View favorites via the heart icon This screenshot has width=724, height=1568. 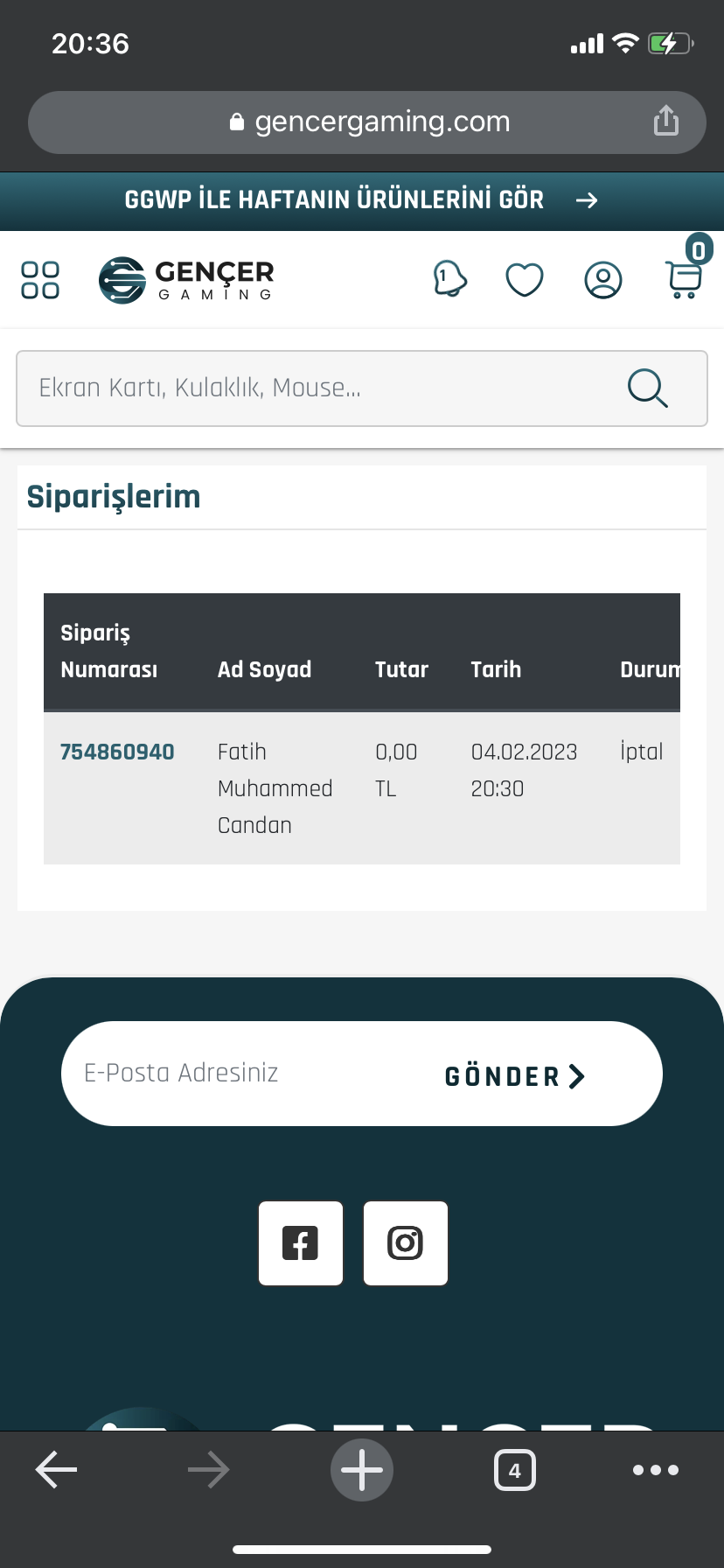tap(525, 280)
